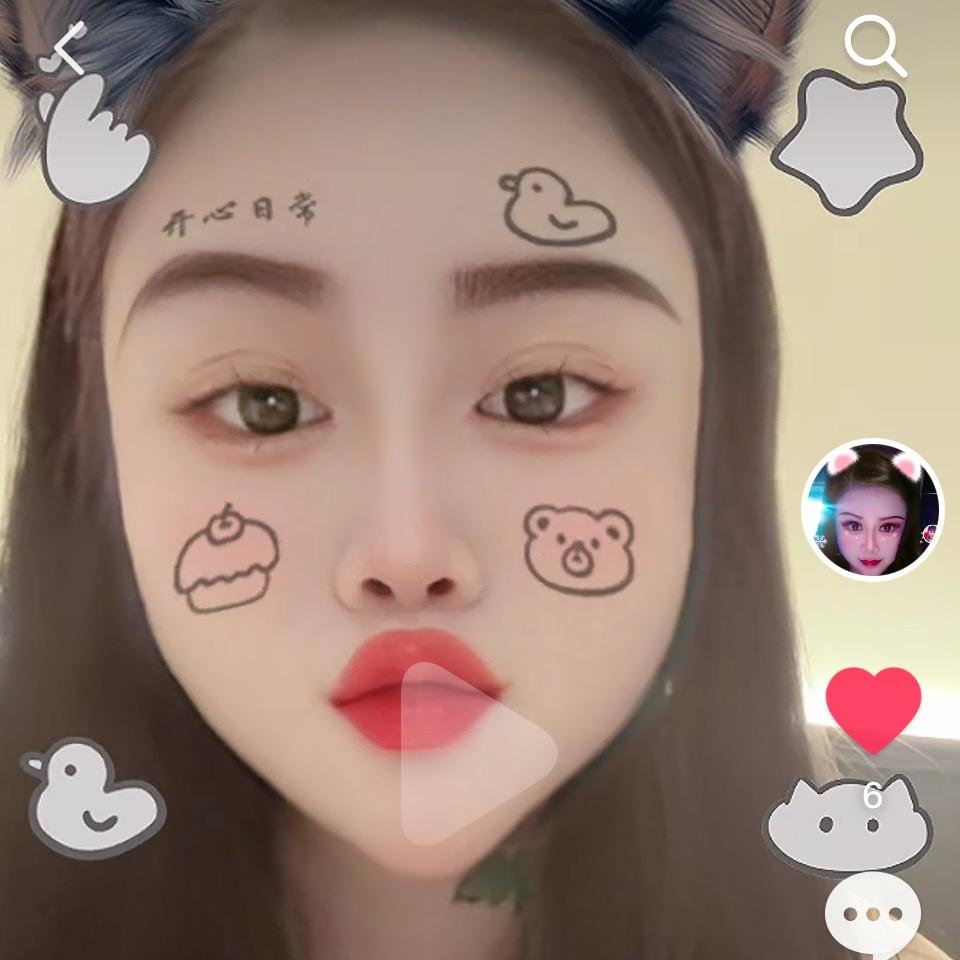Screen dimensions: 960x960
Task: Open search with the magnifier icon
Action: click(x=874, y=45)
